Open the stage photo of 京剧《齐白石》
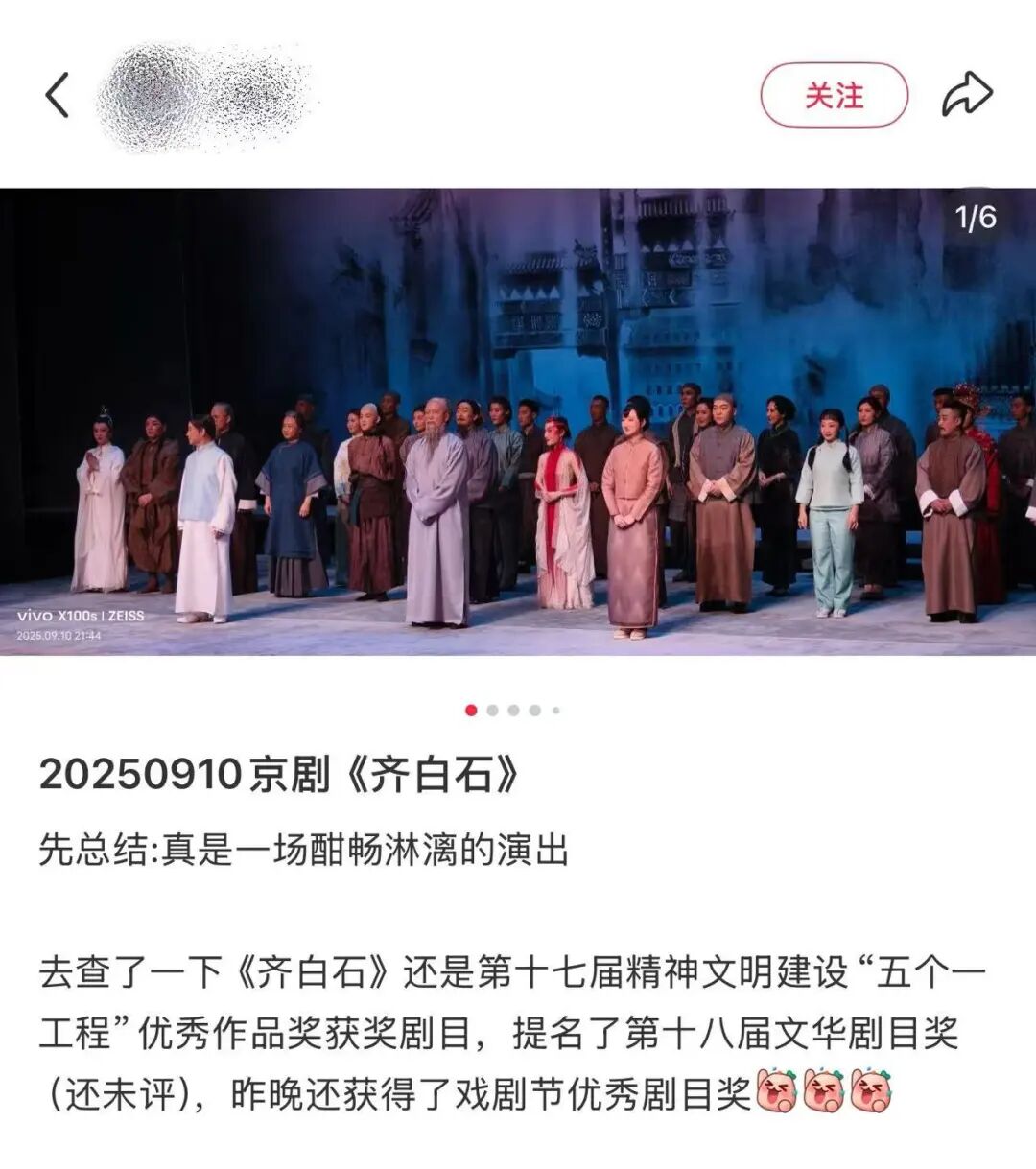The image size is (1036, 1169). [518, 422]
